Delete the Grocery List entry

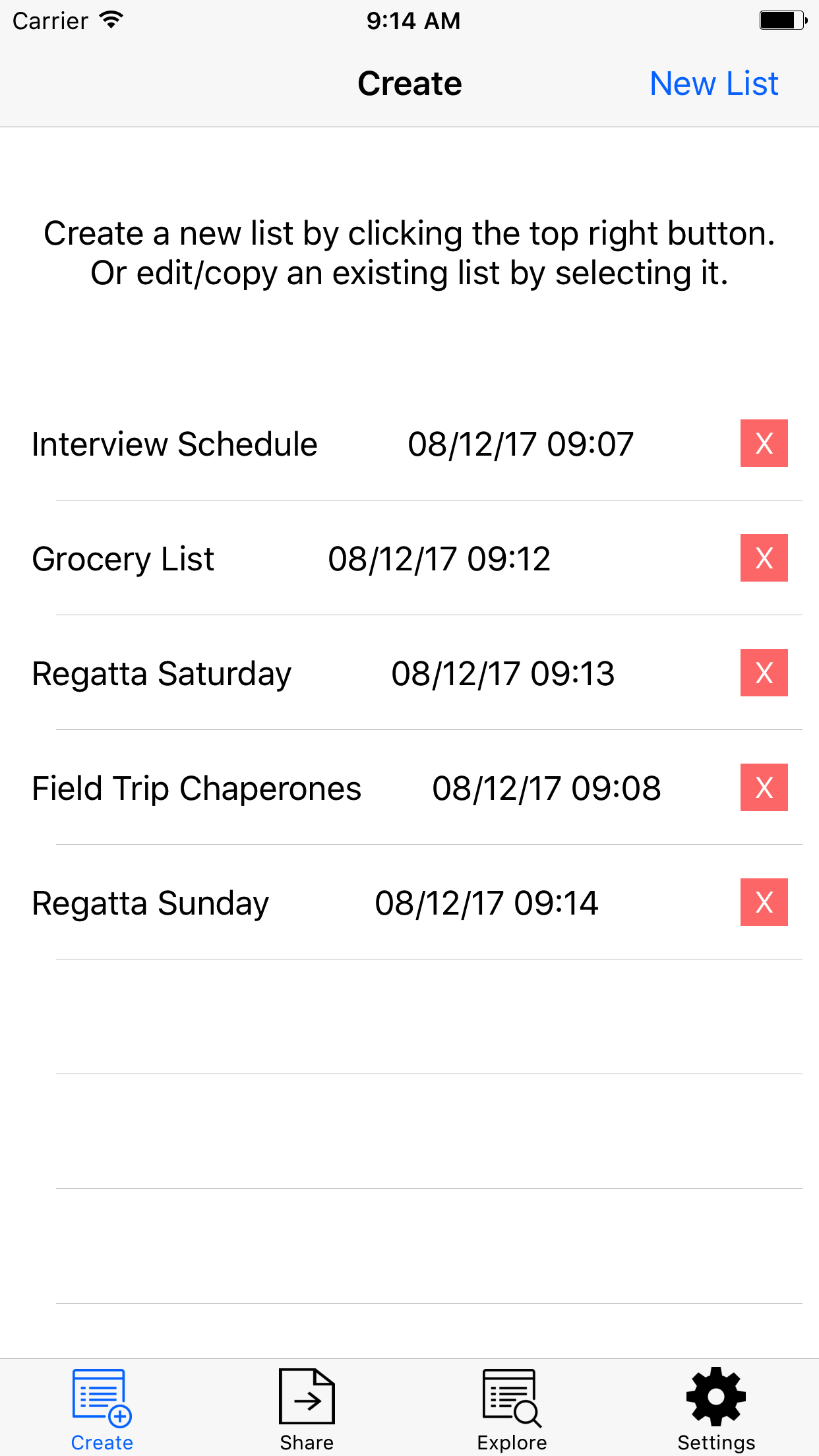pyautogui.click(x=764, y=558)
